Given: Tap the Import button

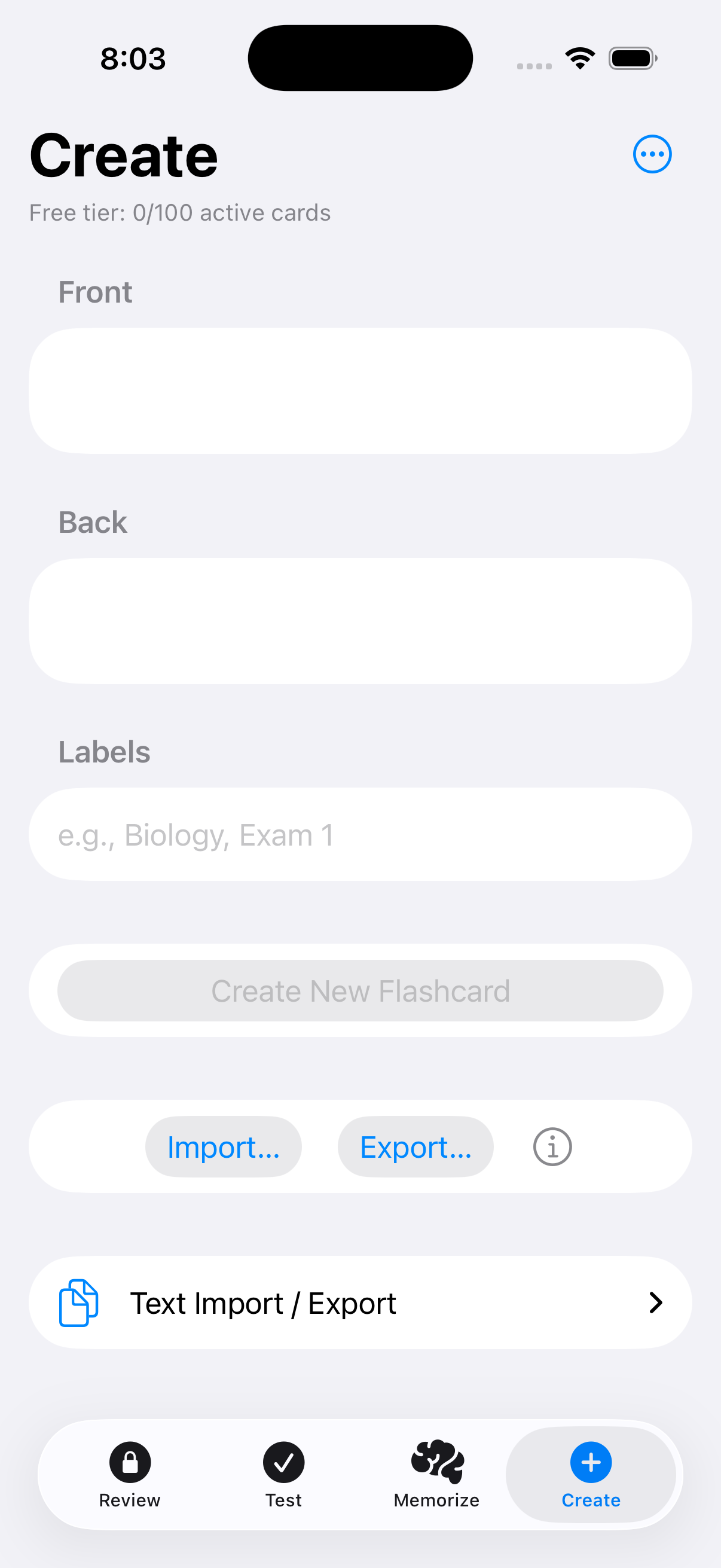Looking at the screenshot, I should coord(224,1146).
